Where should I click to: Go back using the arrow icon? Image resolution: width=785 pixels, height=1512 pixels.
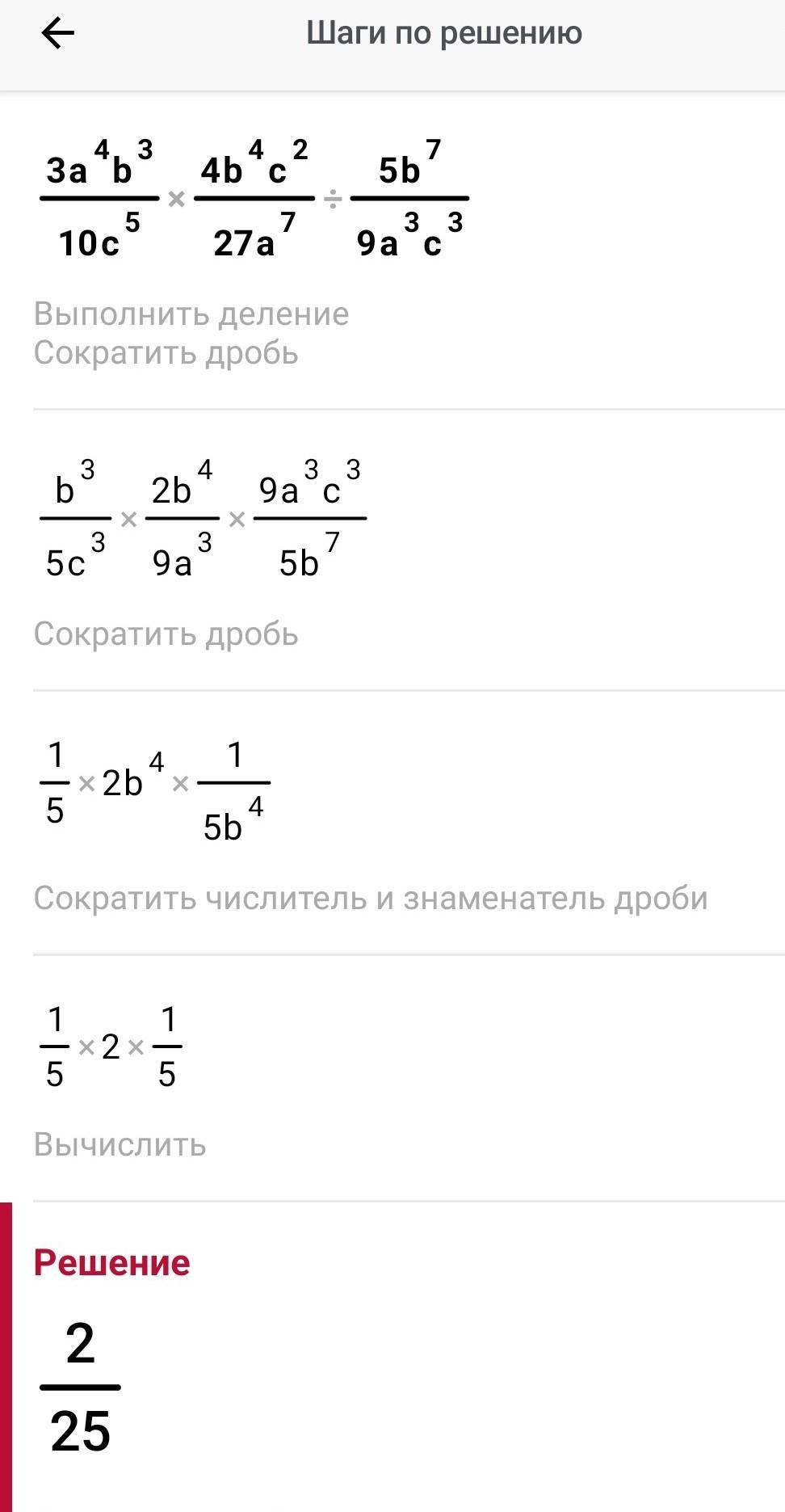click(x=57, y=34)
